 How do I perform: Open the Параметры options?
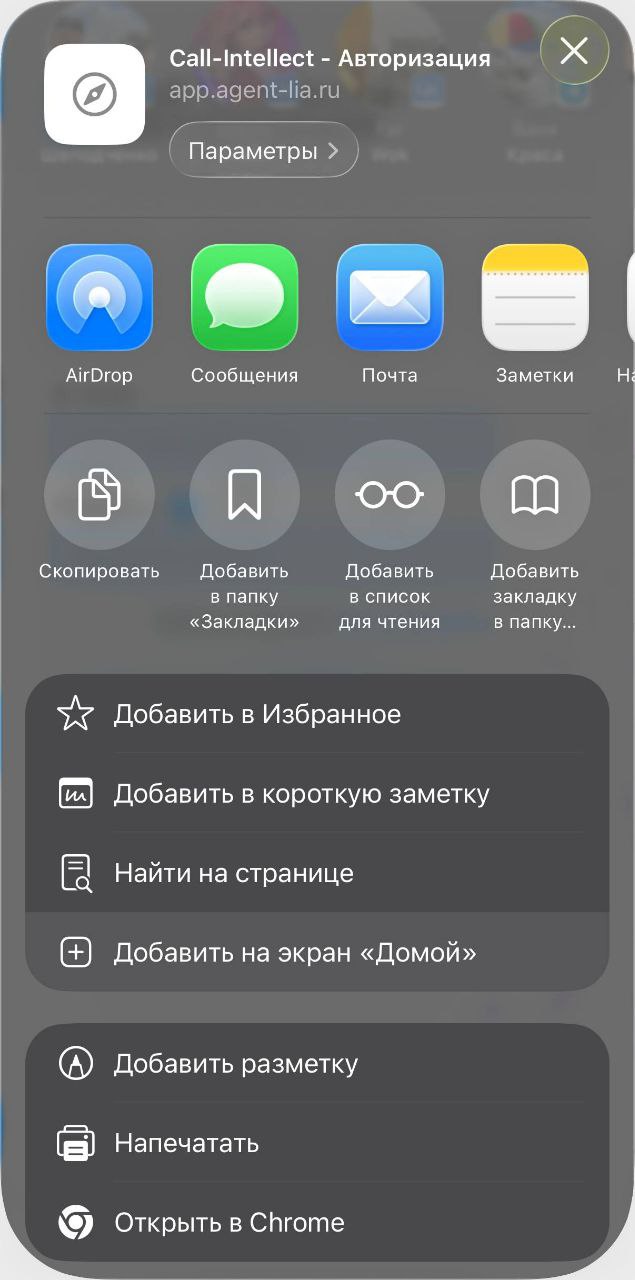point(264,150)
